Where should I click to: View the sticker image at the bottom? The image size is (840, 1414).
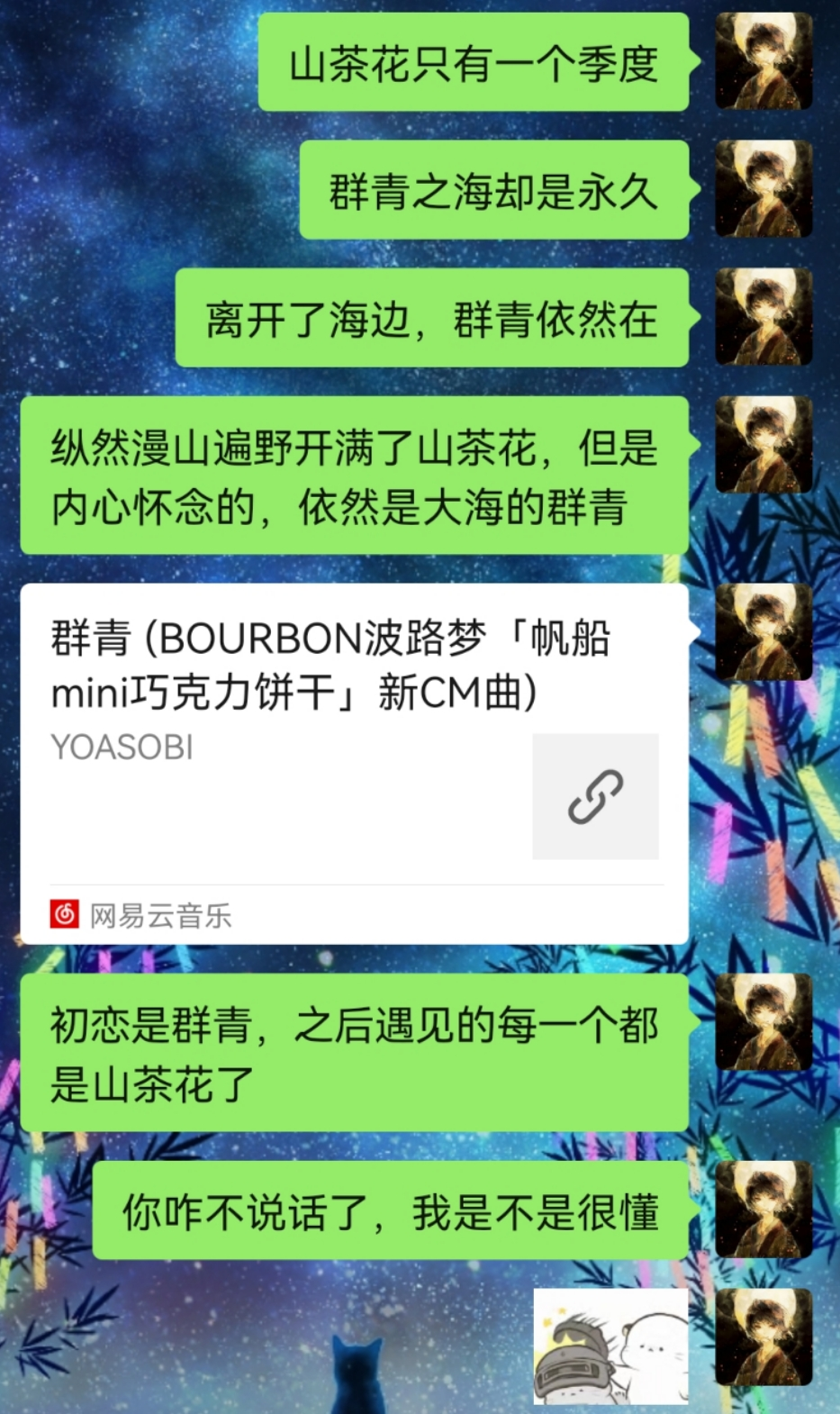point(610,1346)
